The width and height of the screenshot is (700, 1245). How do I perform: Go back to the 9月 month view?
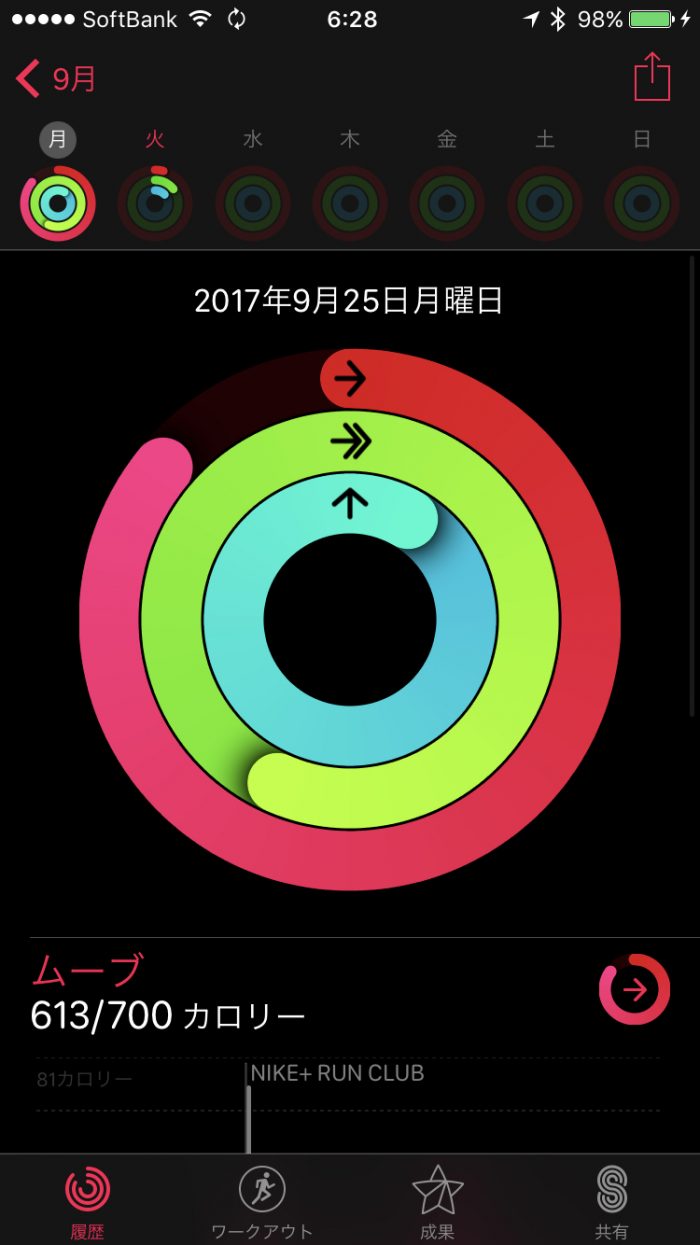point(57,79)
